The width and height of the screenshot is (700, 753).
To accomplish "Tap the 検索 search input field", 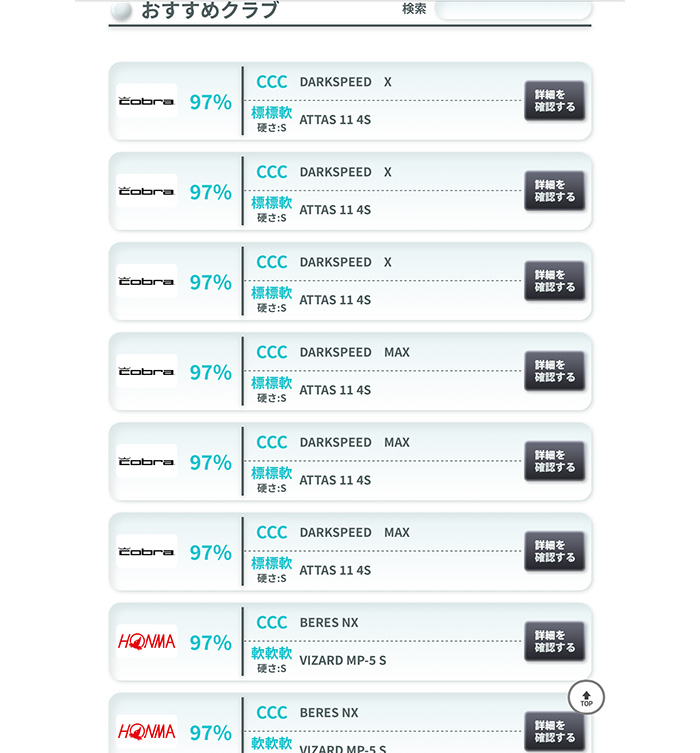I will 512,9.
